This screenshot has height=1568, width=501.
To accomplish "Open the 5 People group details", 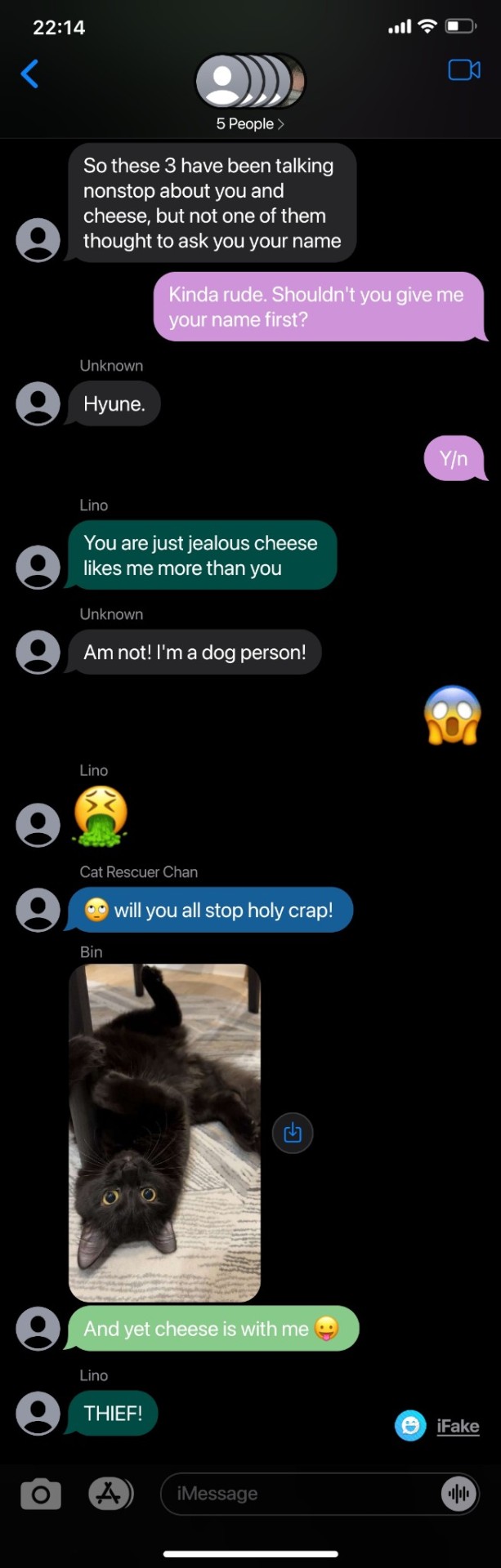I will coord(250,123).
